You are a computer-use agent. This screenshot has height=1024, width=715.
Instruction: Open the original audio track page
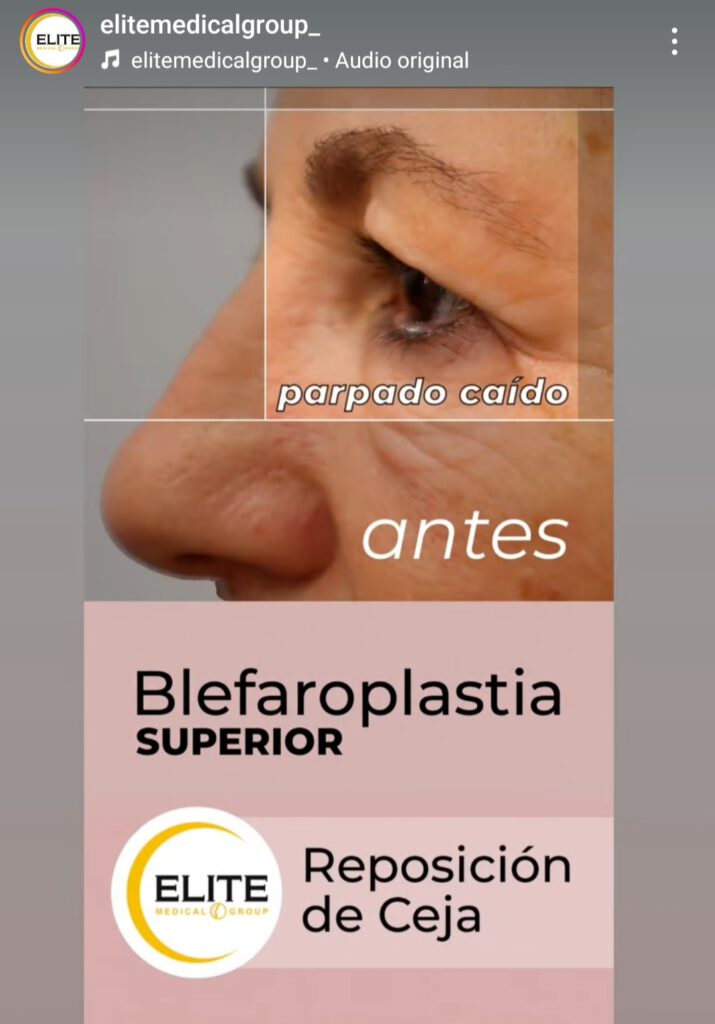pos(298,60)
